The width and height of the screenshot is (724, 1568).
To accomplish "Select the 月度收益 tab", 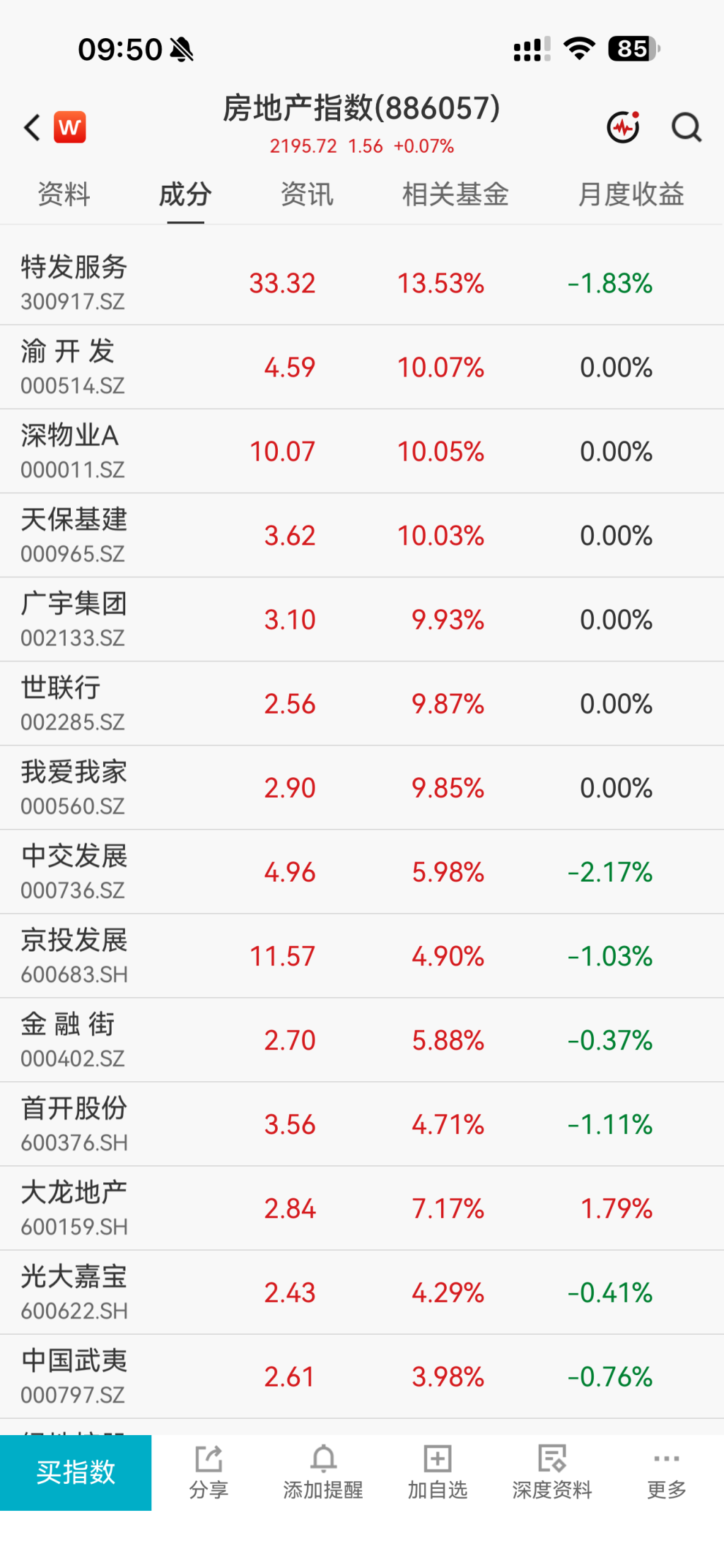I will [631, 194].
